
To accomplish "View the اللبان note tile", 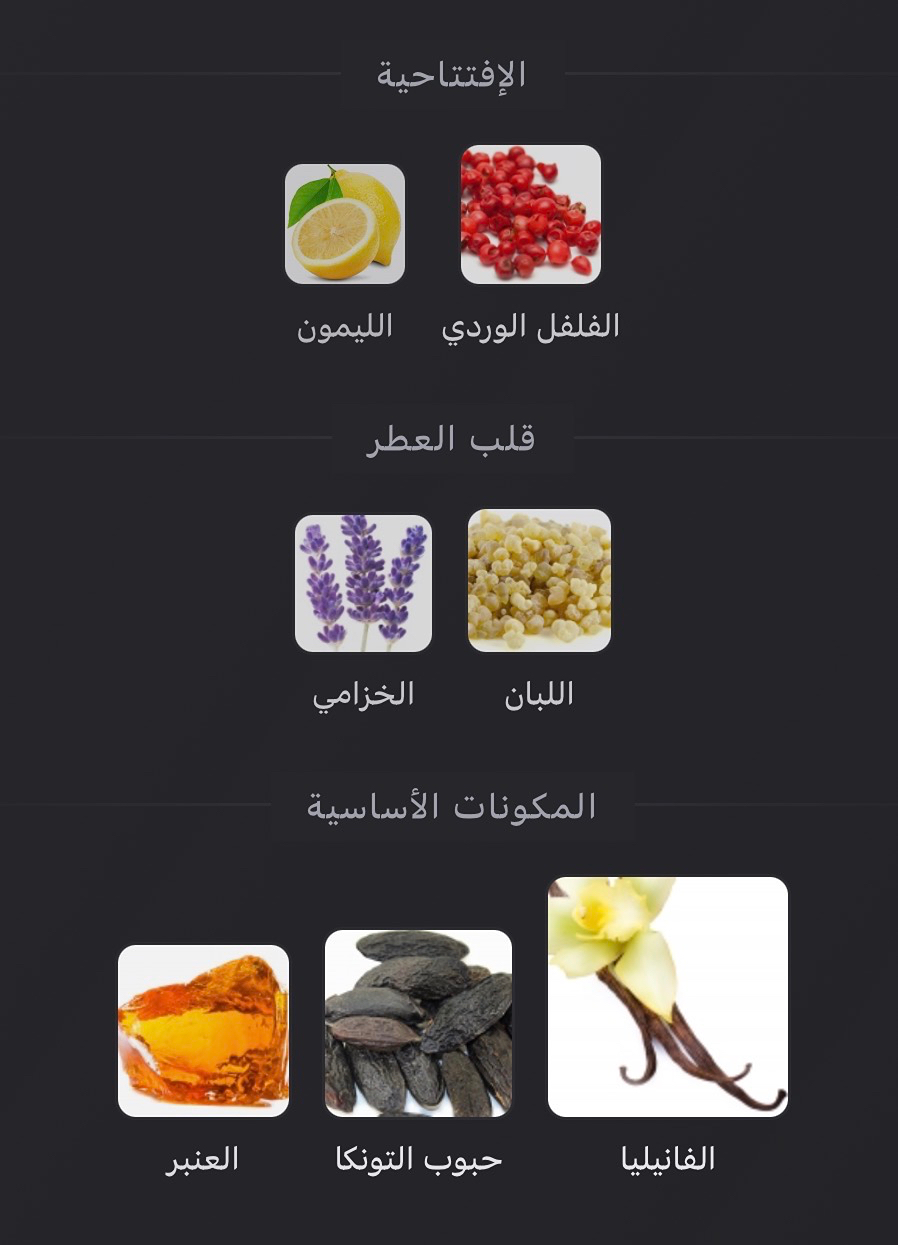I will pos(539,581).
